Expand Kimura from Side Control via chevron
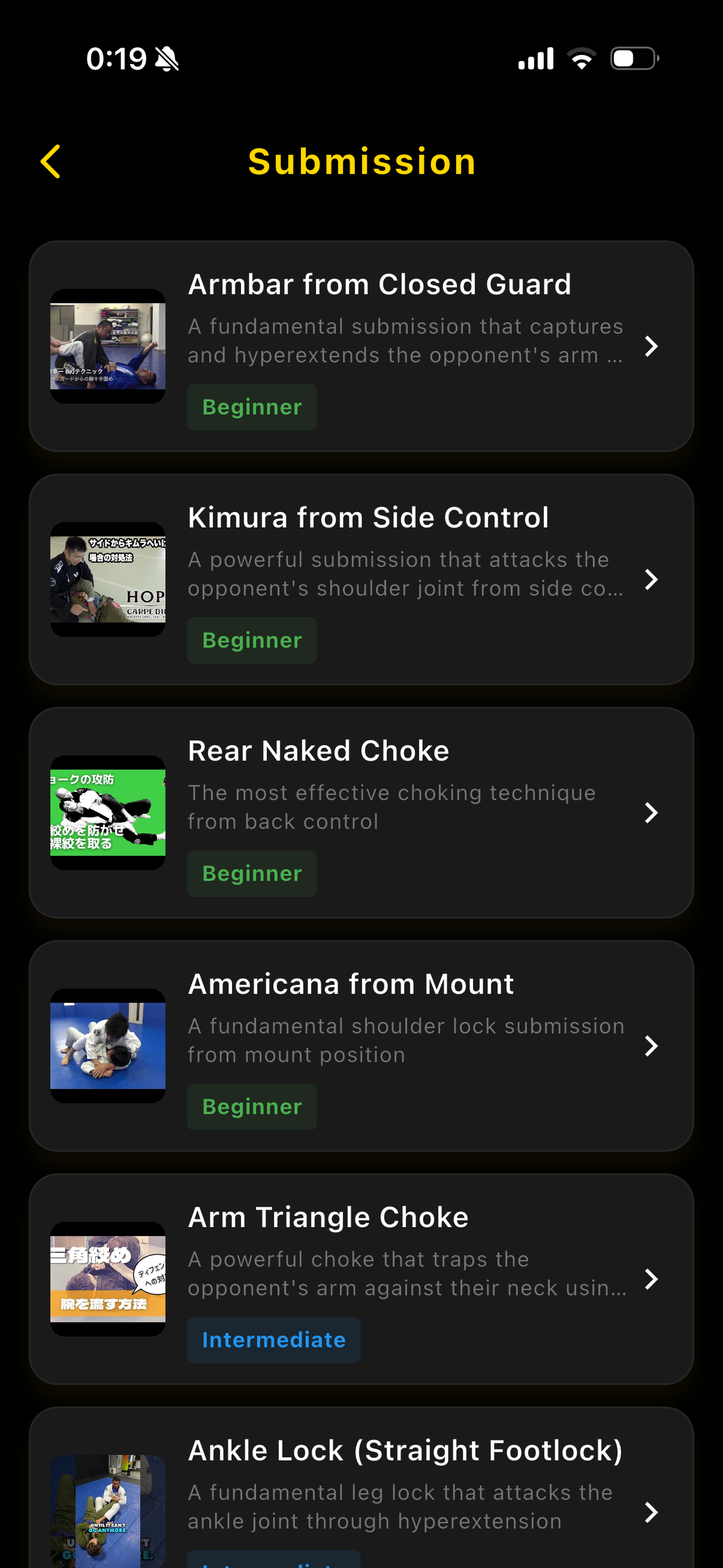723x1568 pixels. (652, 579)
